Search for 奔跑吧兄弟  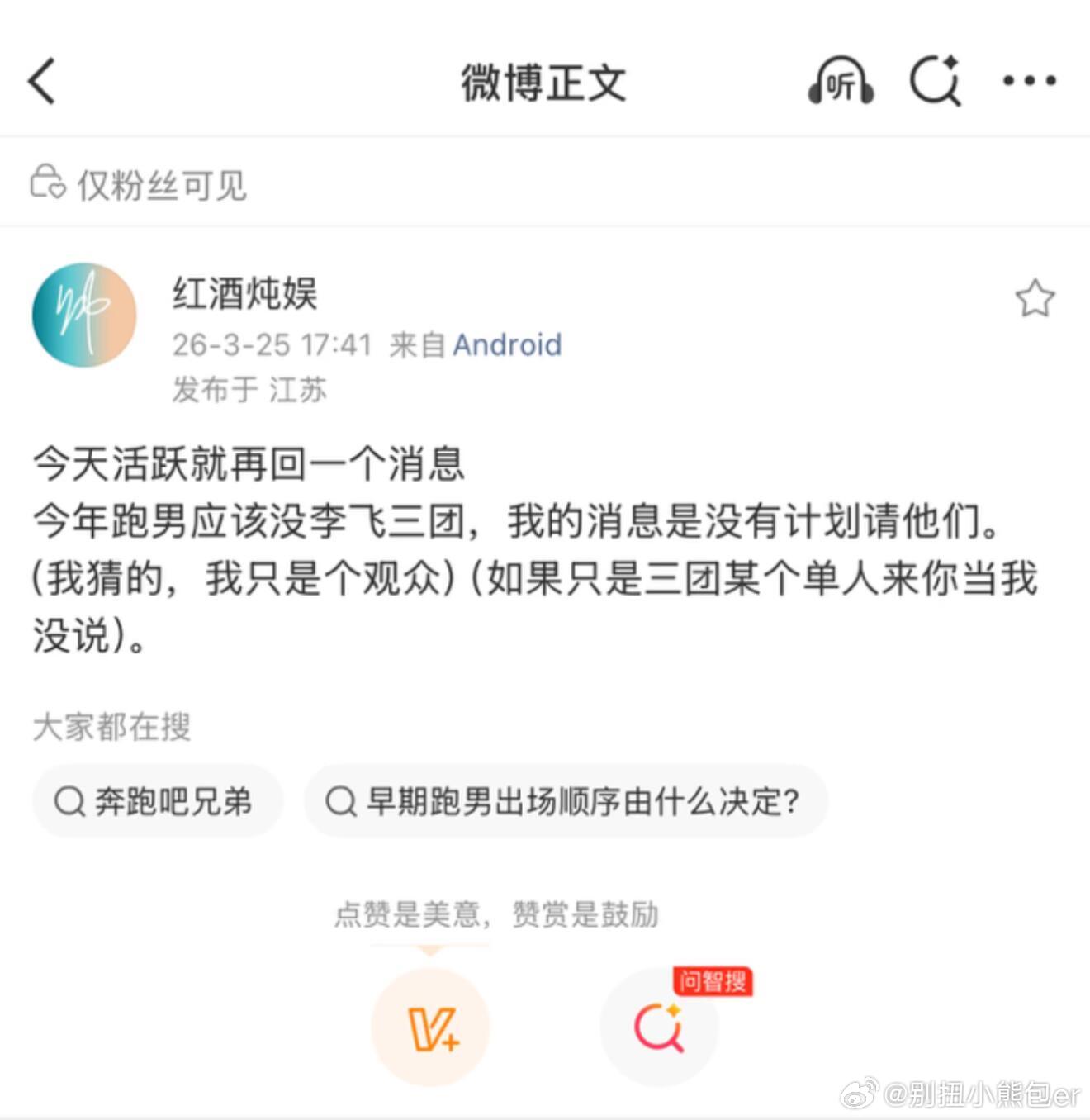pos(157,800)
